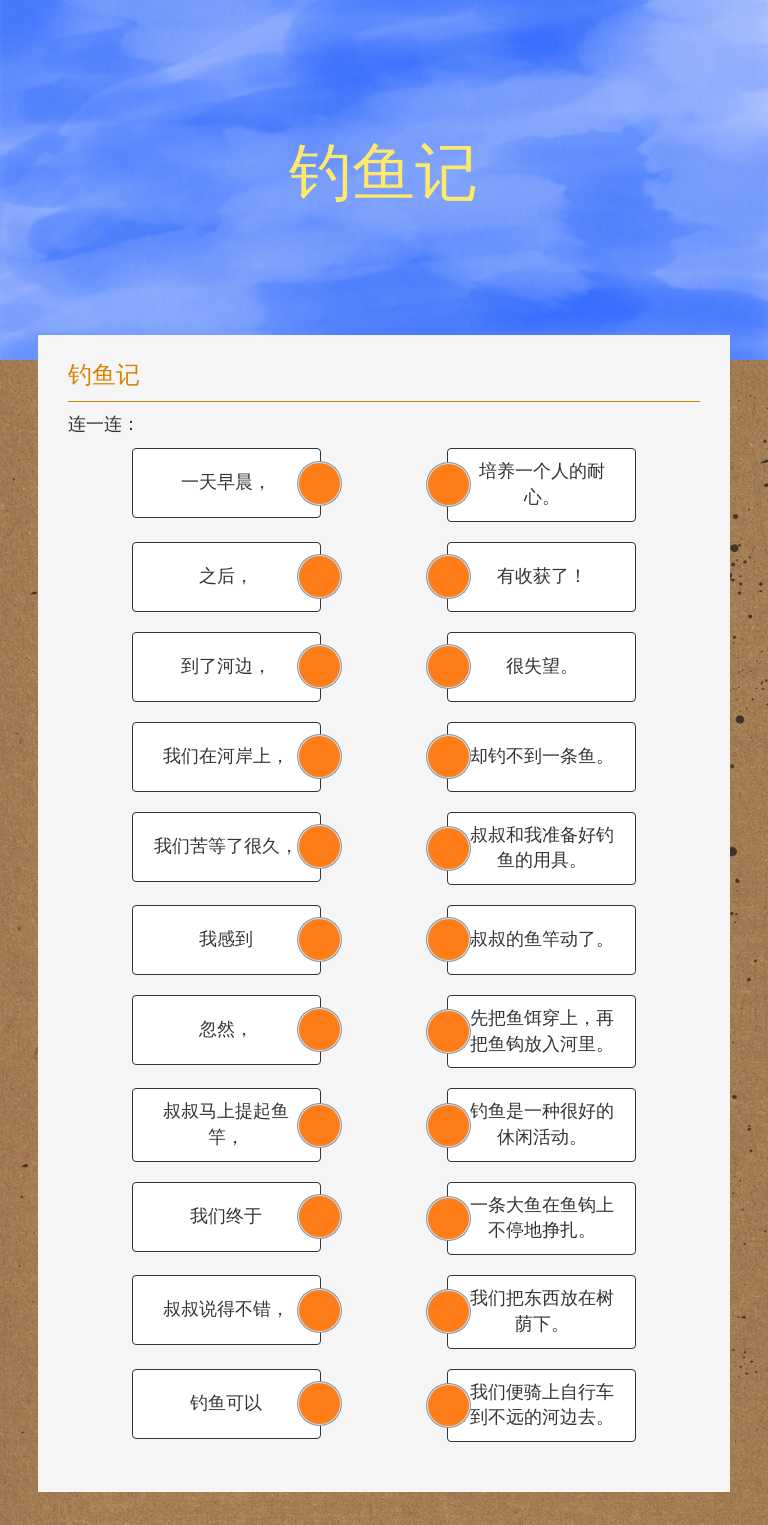This screenshot has width=768, height=1525.
Task: Click the dot next to 我们在河岸上
Action: click(319, 756)
